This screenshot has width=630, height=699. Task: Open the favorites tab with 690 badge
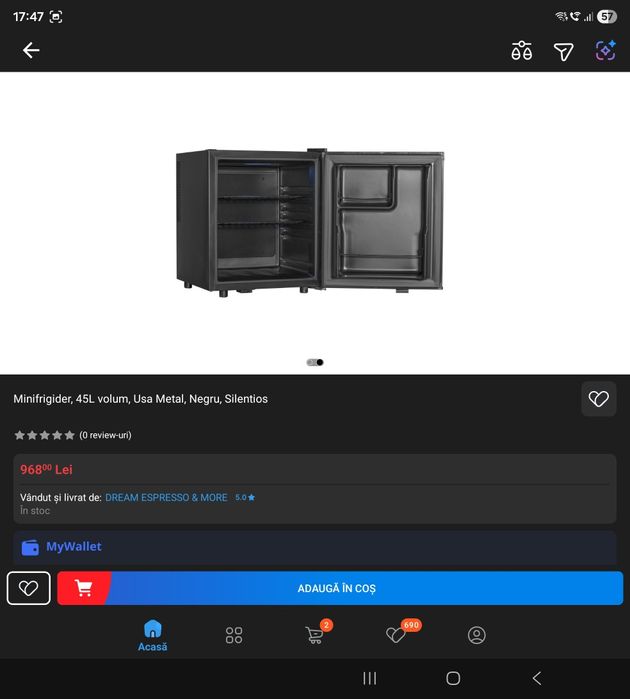(397, 635)
